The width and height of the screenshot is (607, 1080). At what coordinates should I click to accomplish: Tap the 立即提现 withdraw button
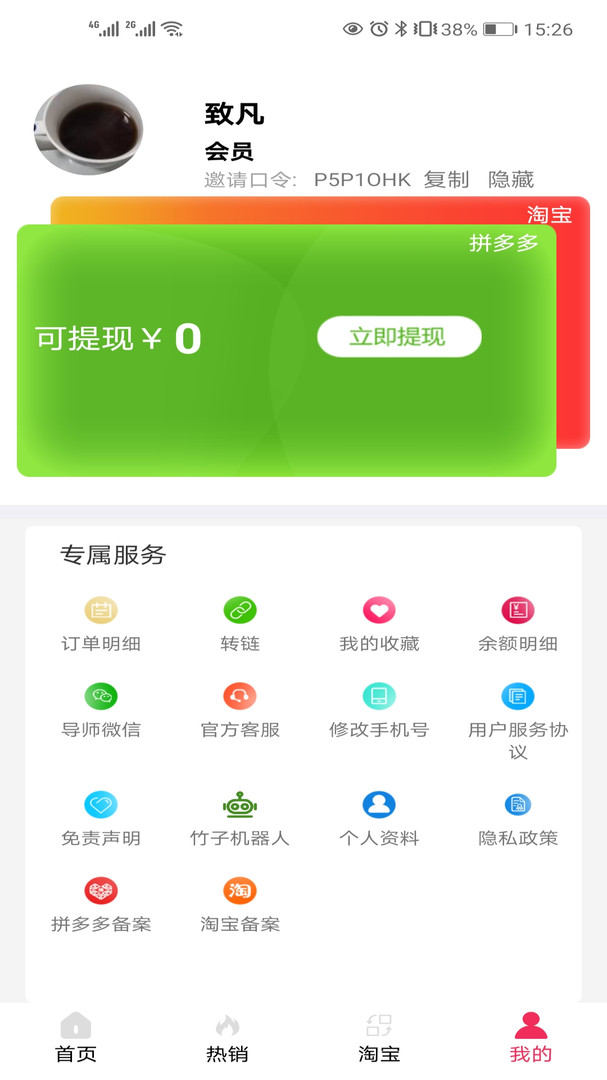click(399, 337)
